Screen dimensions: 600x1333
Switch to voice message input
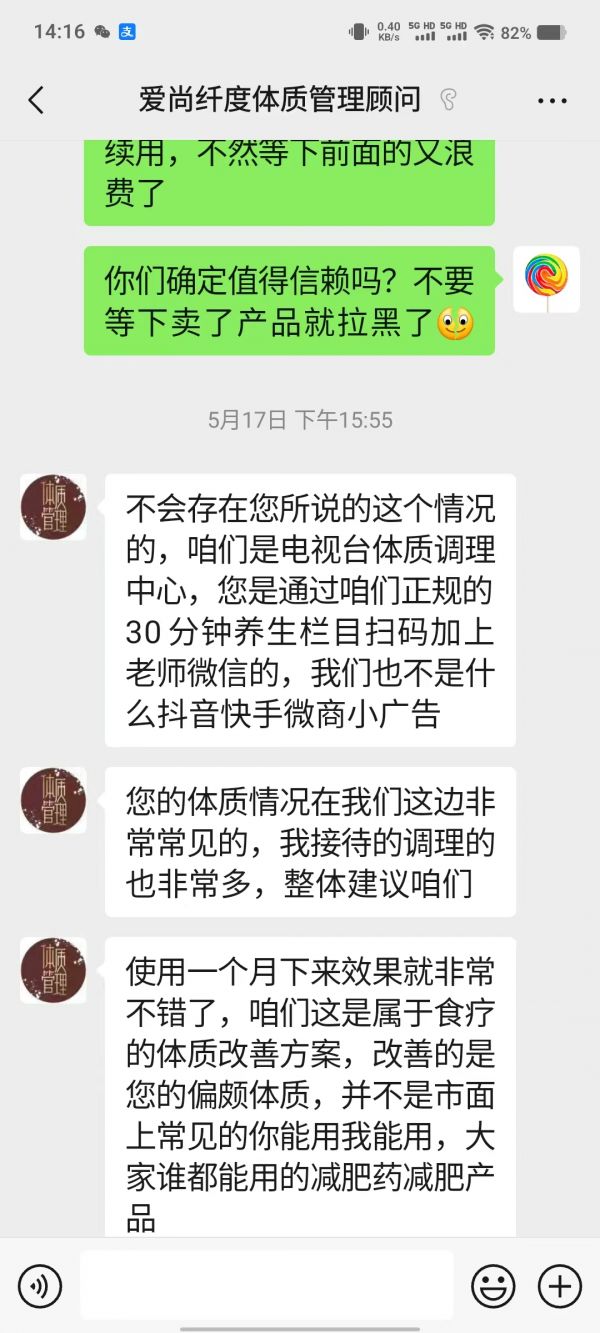coord(40,1285)
